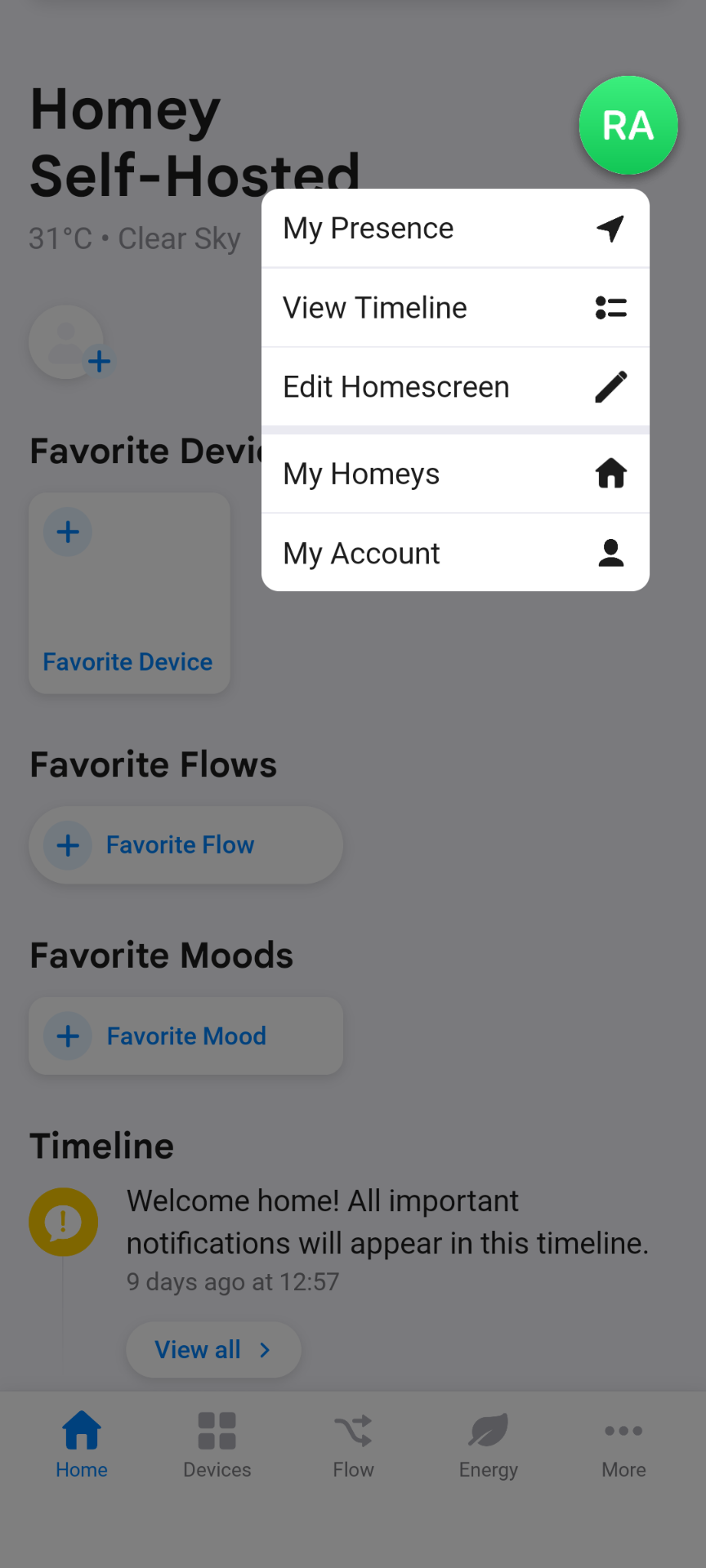Tap the RA profile avatar
Image resolution: width=706 pixels, height=1568 pixels.
click(x=628, y=126)
